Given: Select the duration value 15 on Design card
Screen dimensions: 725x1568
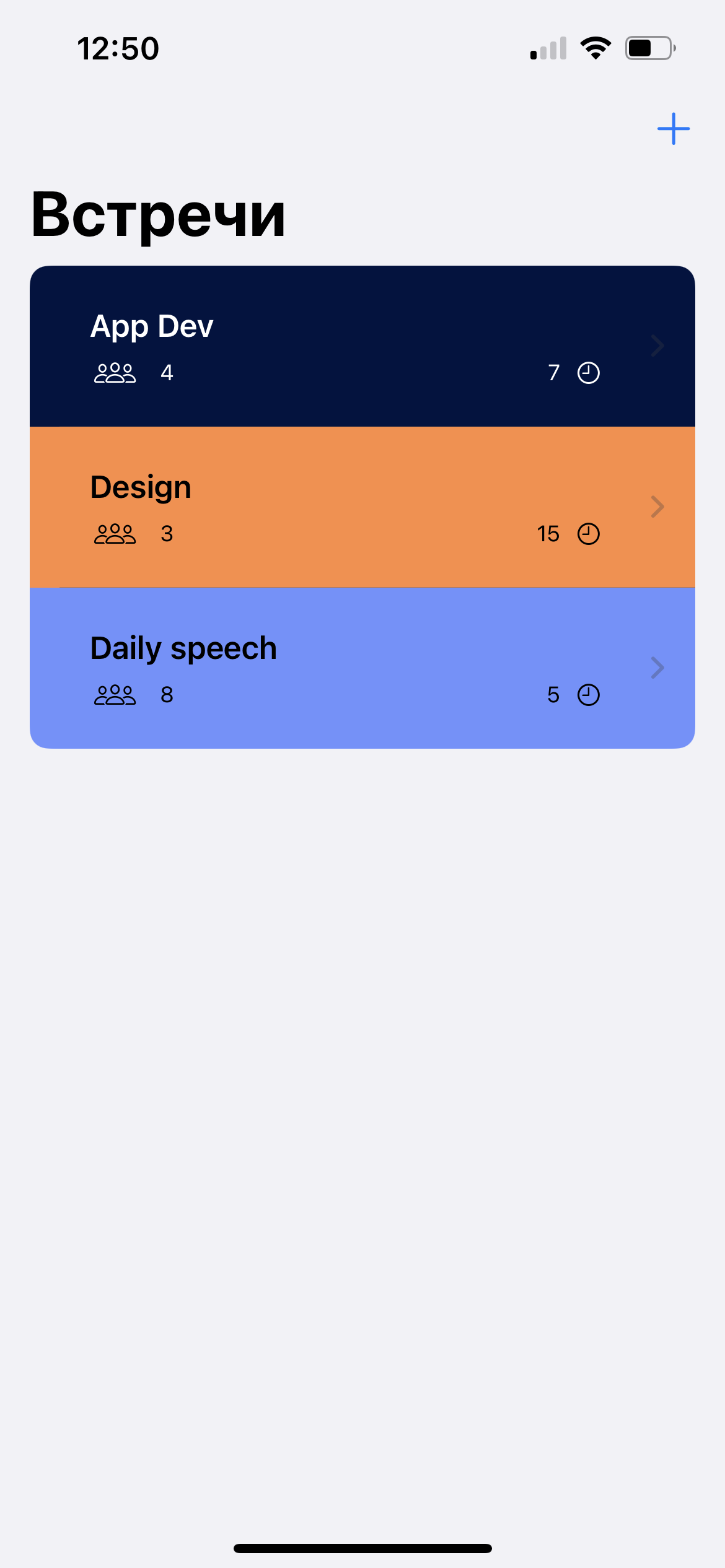Looking at the screenshot, I should (x=548, y=533).
